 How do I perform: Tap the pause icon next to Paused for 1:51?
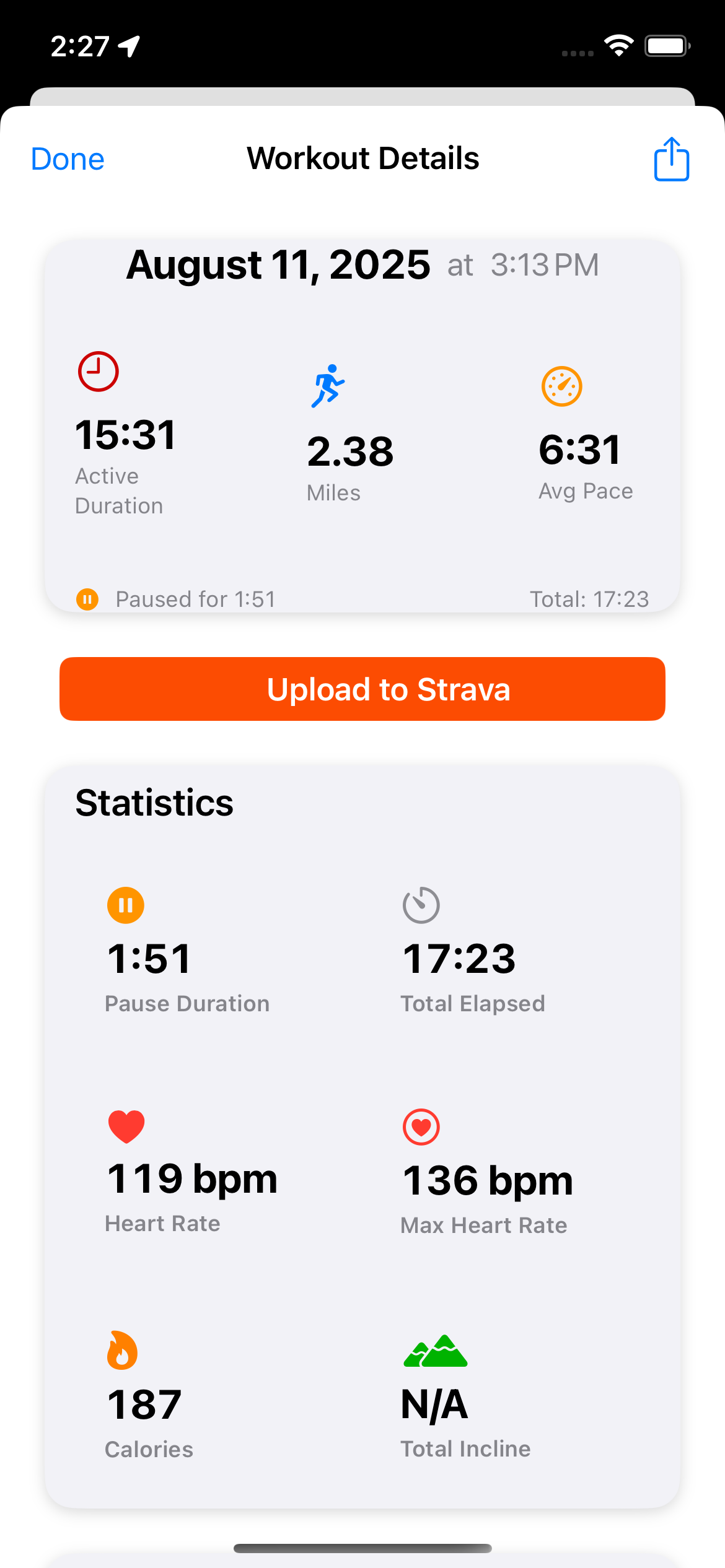[x=87, y=599]
